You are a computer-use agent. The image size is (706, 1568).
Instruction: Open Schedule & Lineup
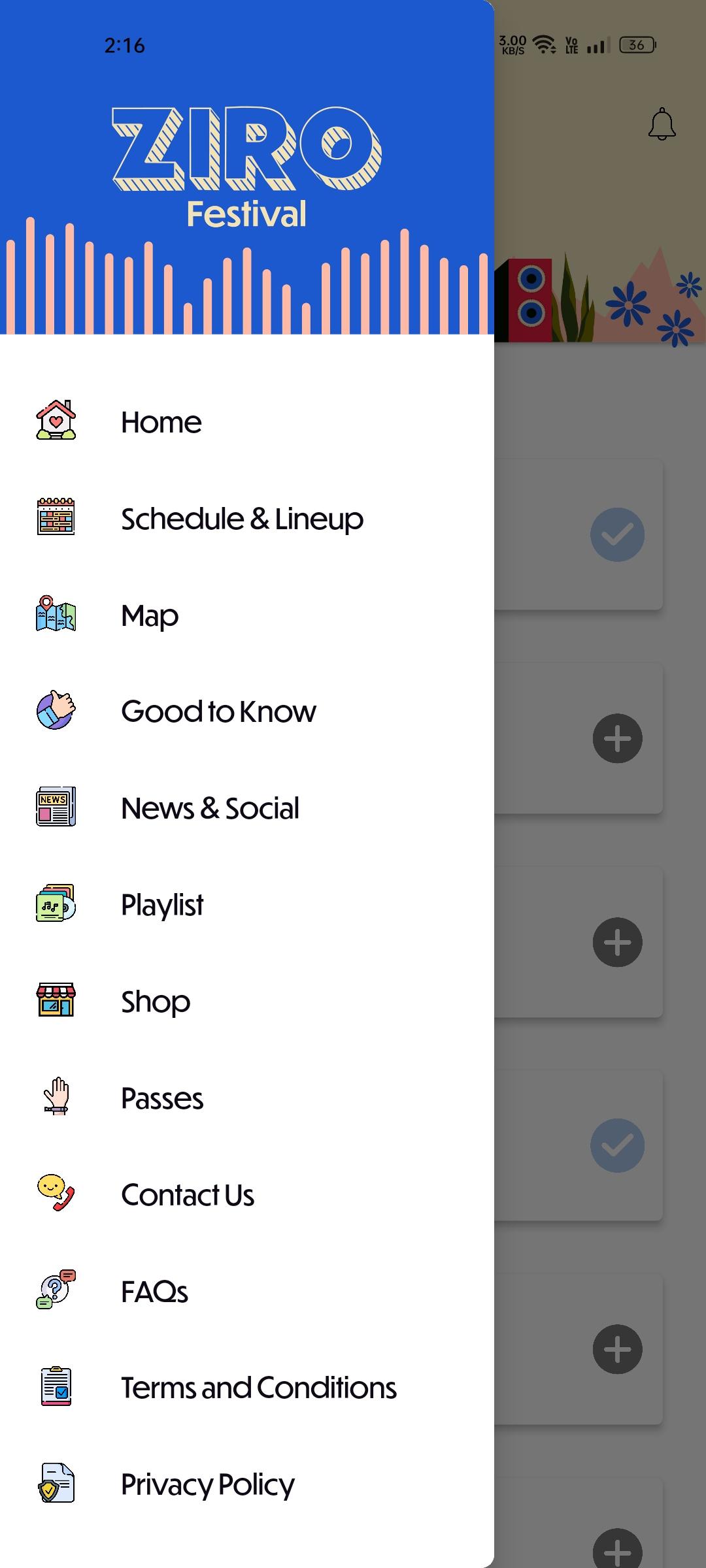click(247, 518)
